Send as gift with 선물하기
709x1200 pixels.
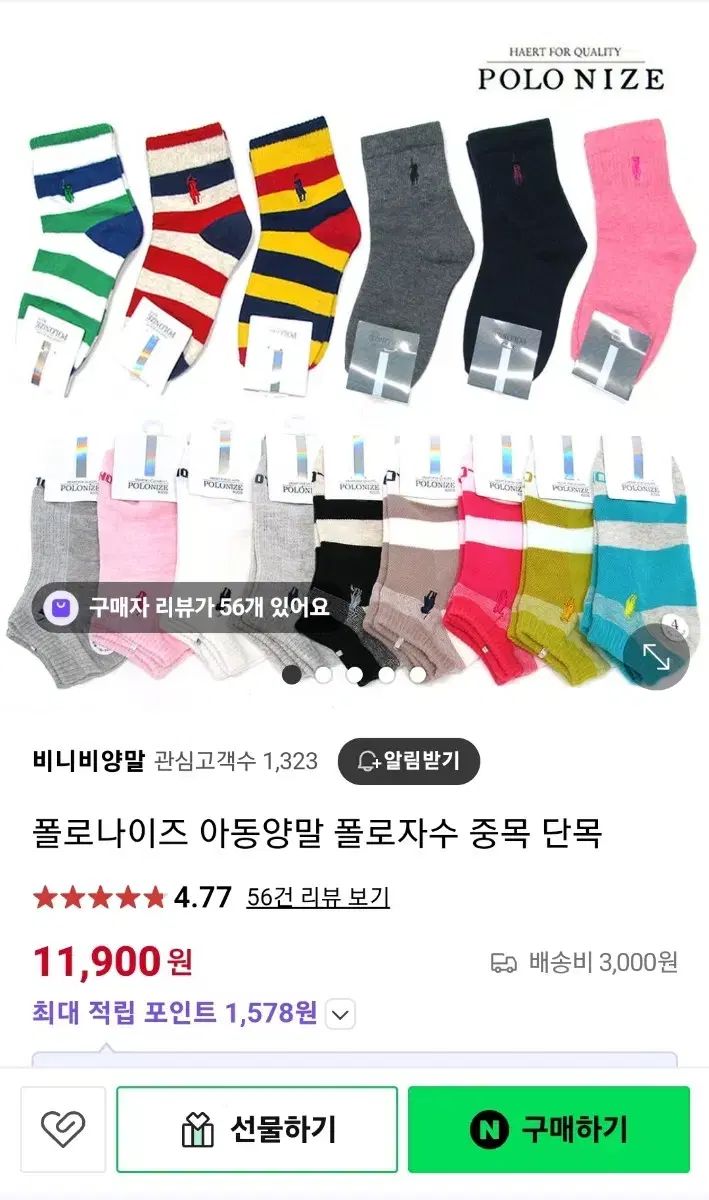coord(257,1130)
